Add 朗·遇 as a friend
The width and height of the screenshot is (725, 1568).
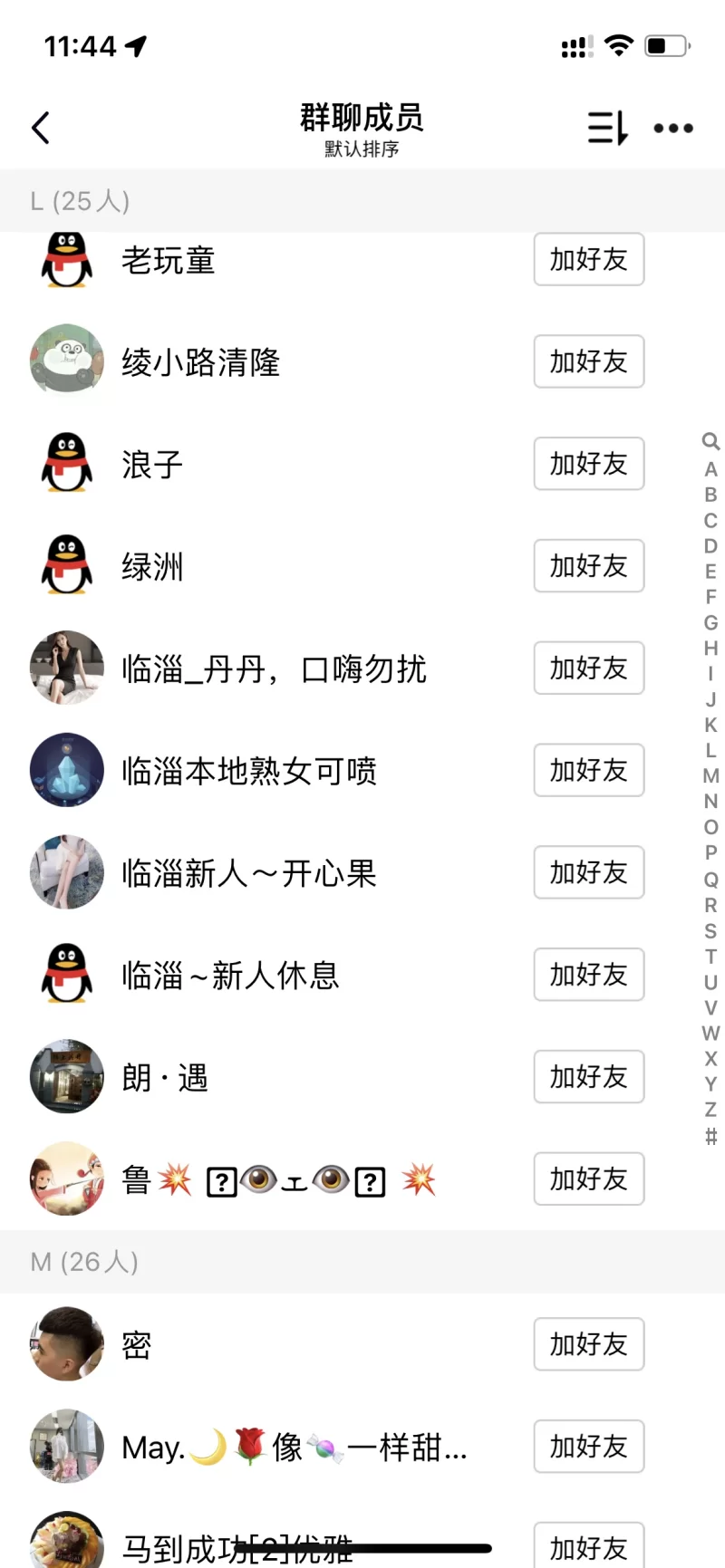(x=588, y=1077)
